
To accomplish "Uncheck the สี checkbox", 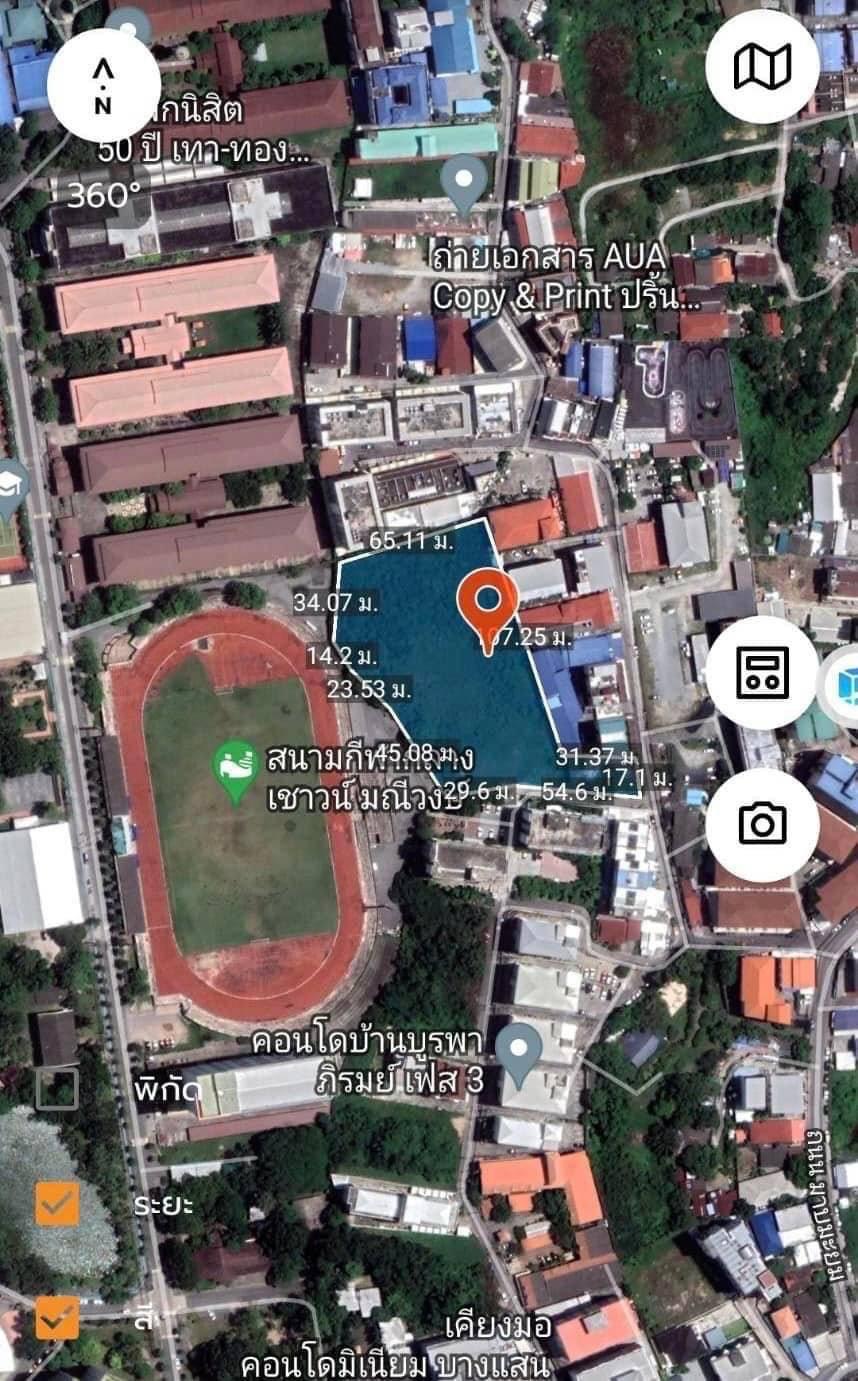I will point(57,1317).
